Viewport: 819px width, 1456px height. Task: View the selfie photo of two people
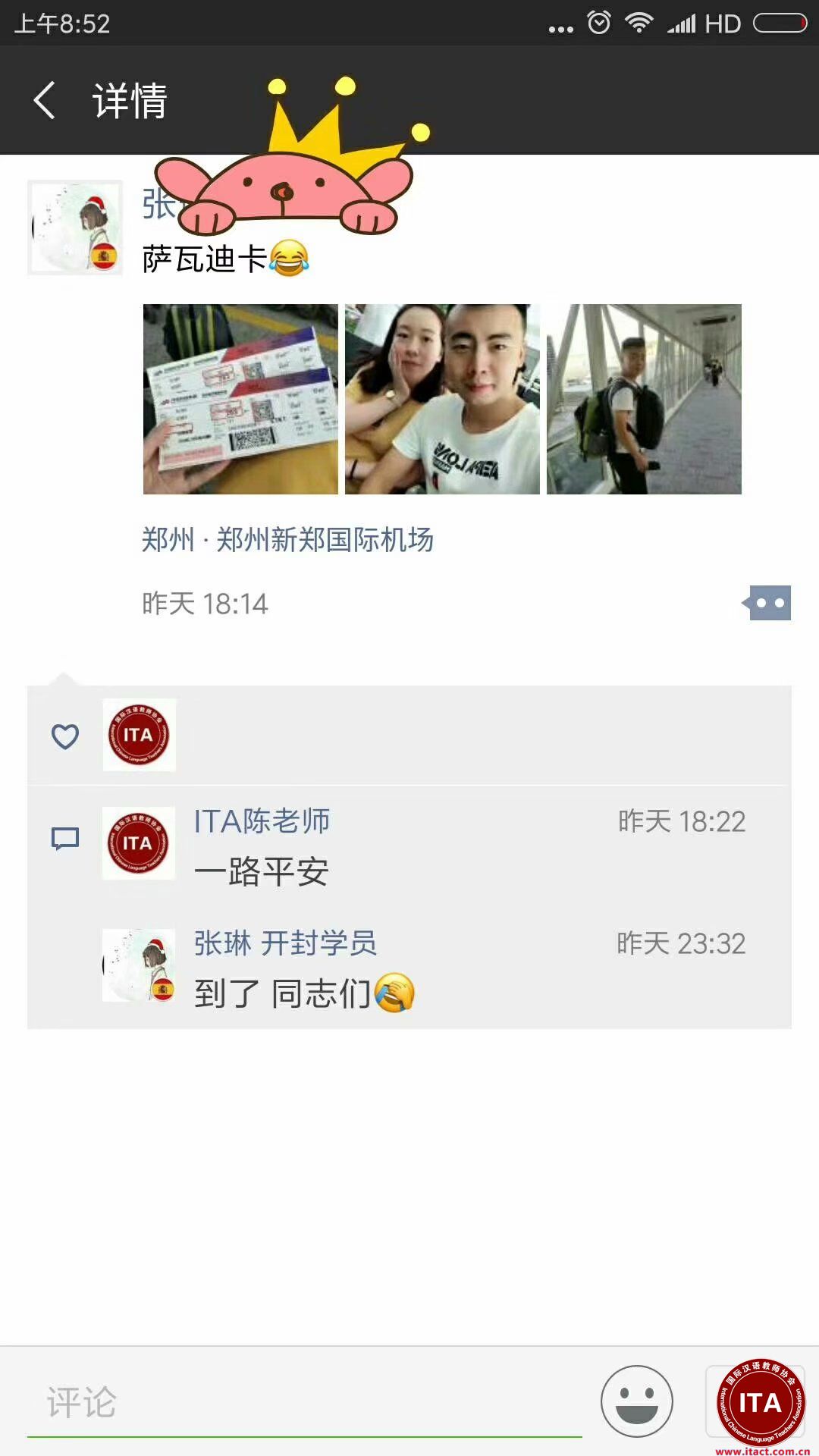(442, 399)
